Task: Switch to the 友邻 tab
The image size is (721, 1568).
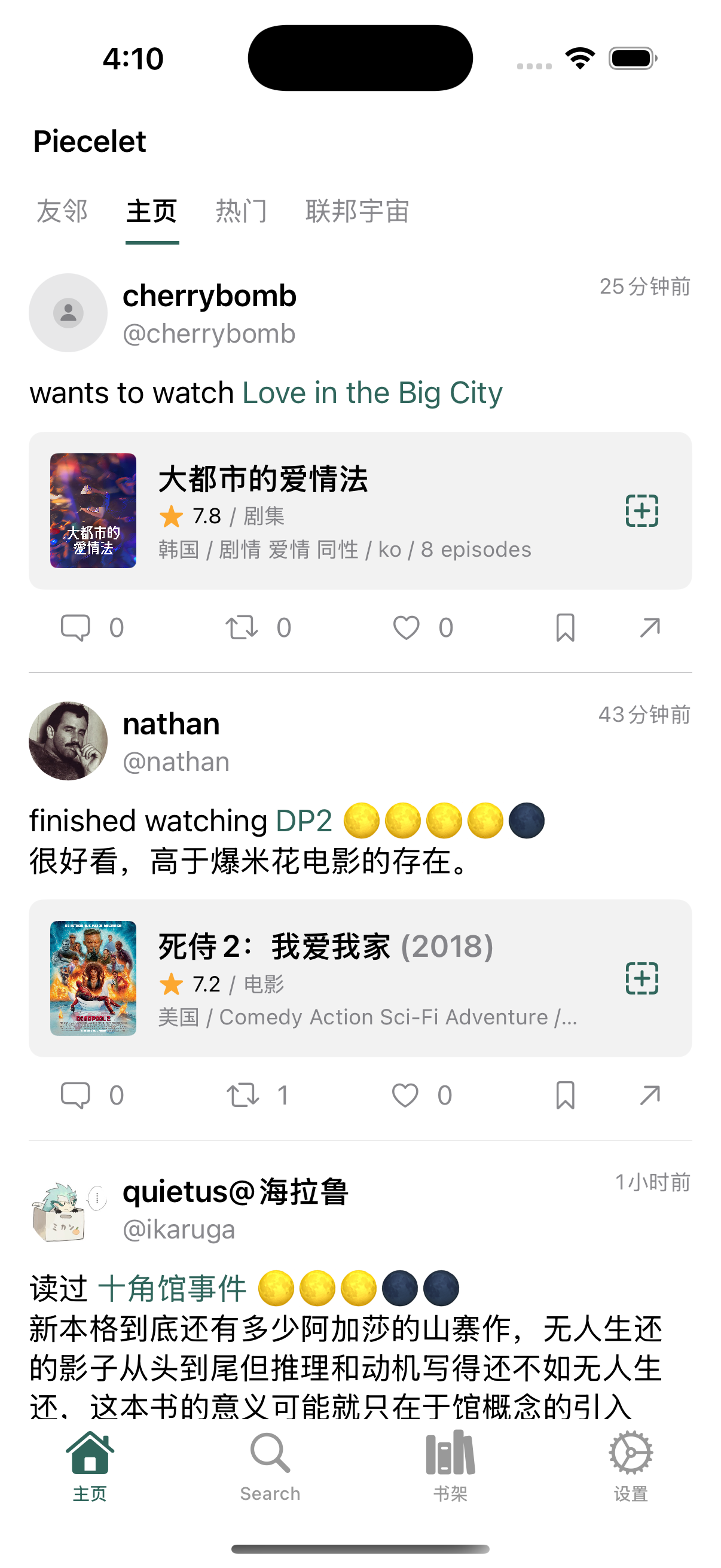Action: pyautogui.click(x=62, y=211)
